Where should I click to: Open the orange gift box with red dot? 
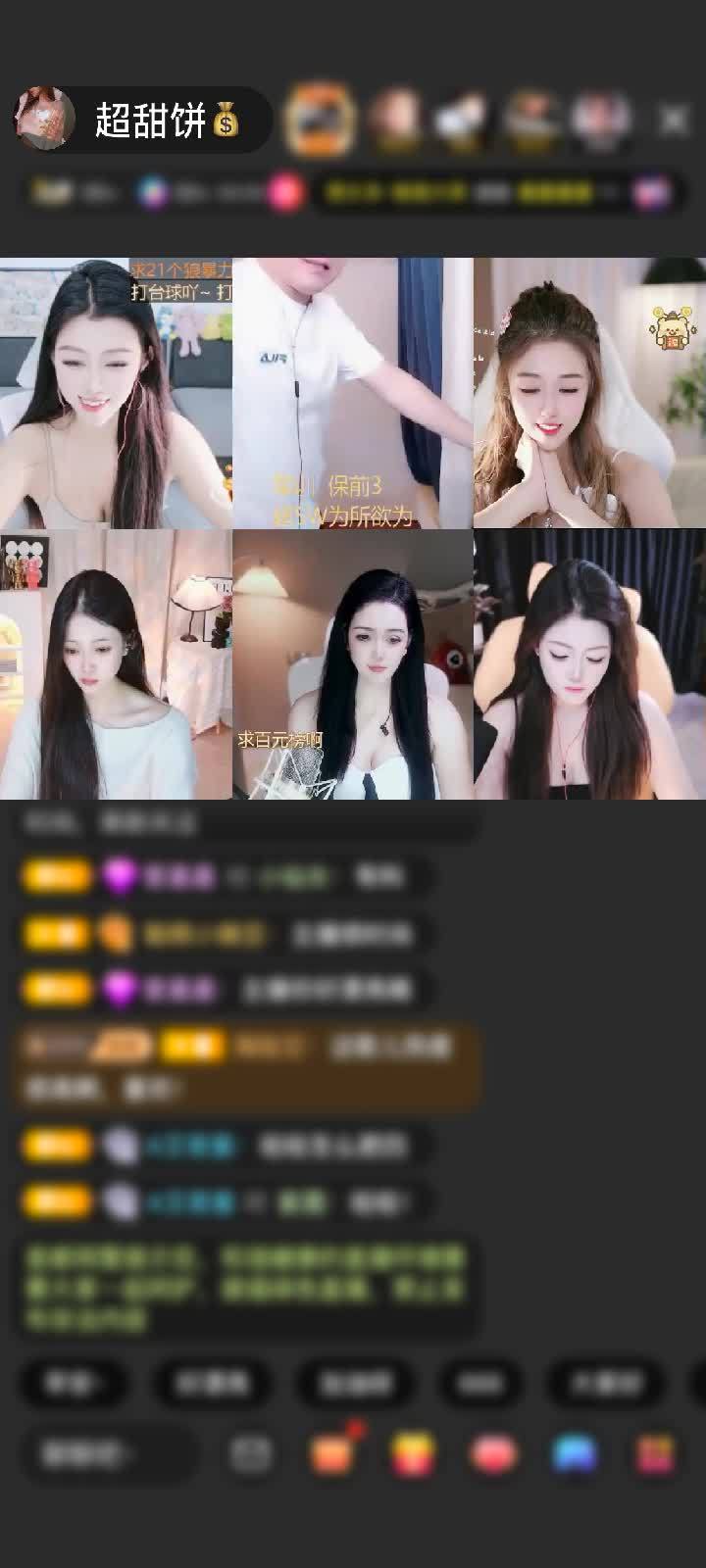pyautogui.click(x=333, y=1453)
